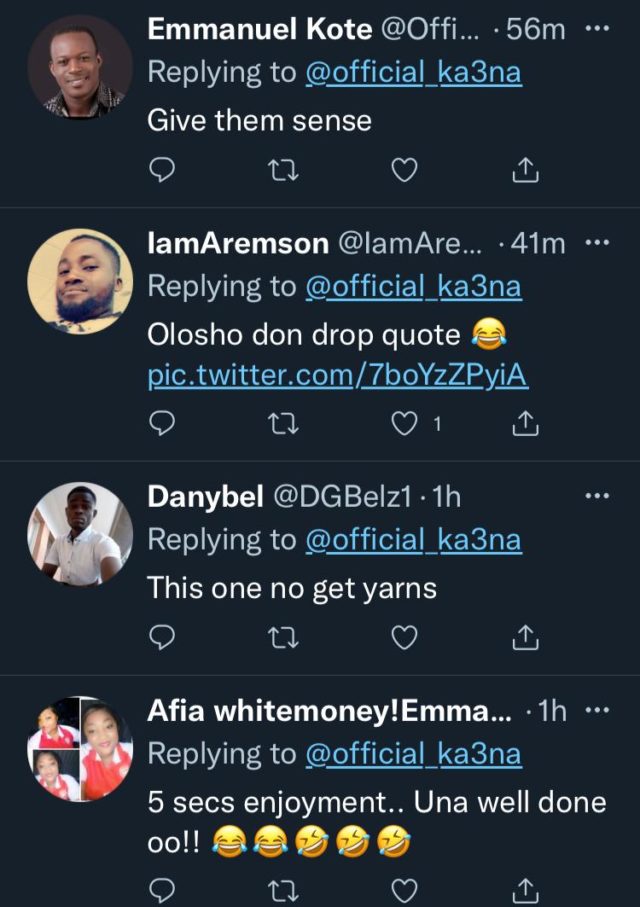Screen dimensions: 640x907
Task: Open overflow menu on Afia whitemoney's tweet
Action: pos(597,711)
